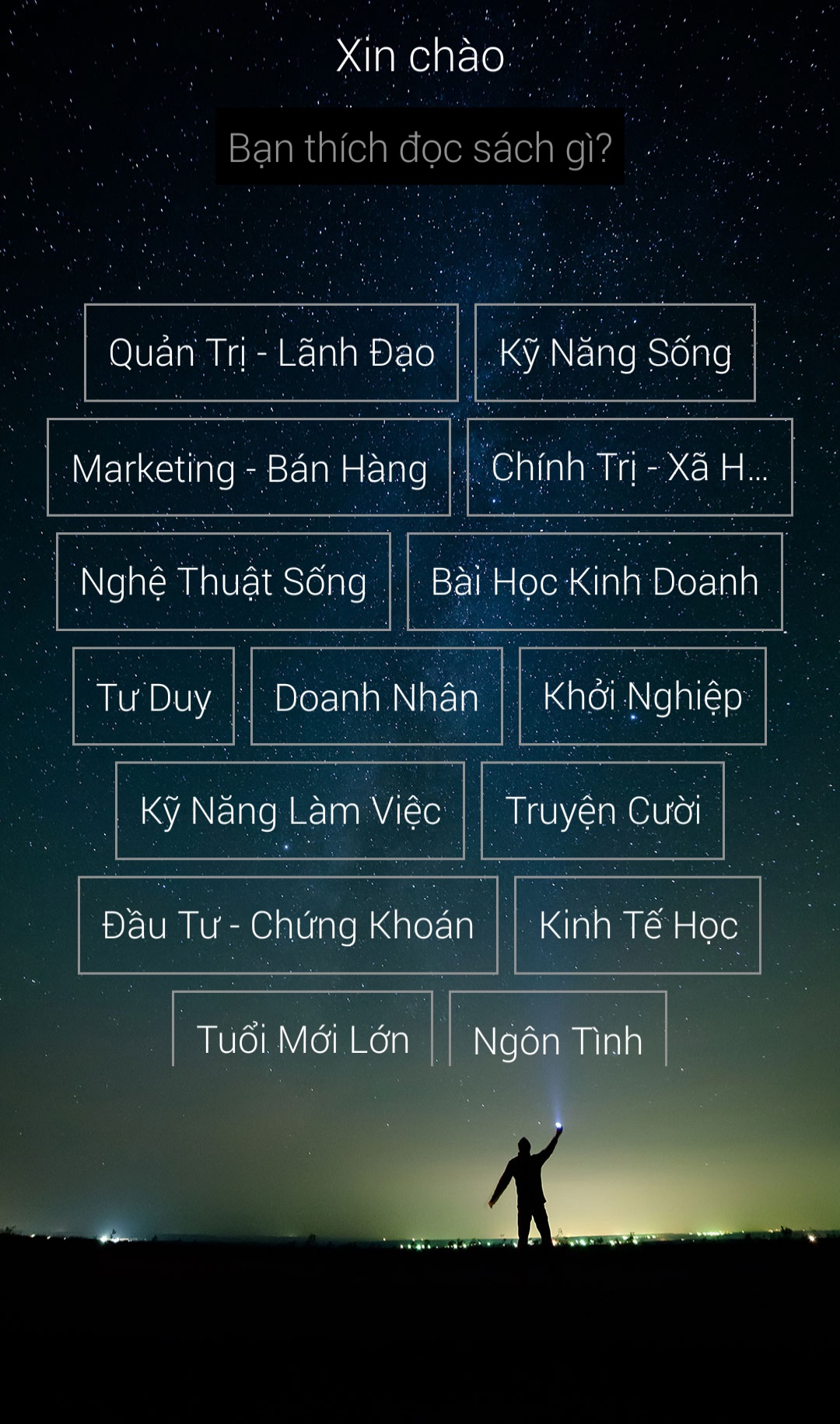Select the Quản Trị - Lãnh Đạo category
This screenshot has height=1424, width=840.
pos(271,352)
